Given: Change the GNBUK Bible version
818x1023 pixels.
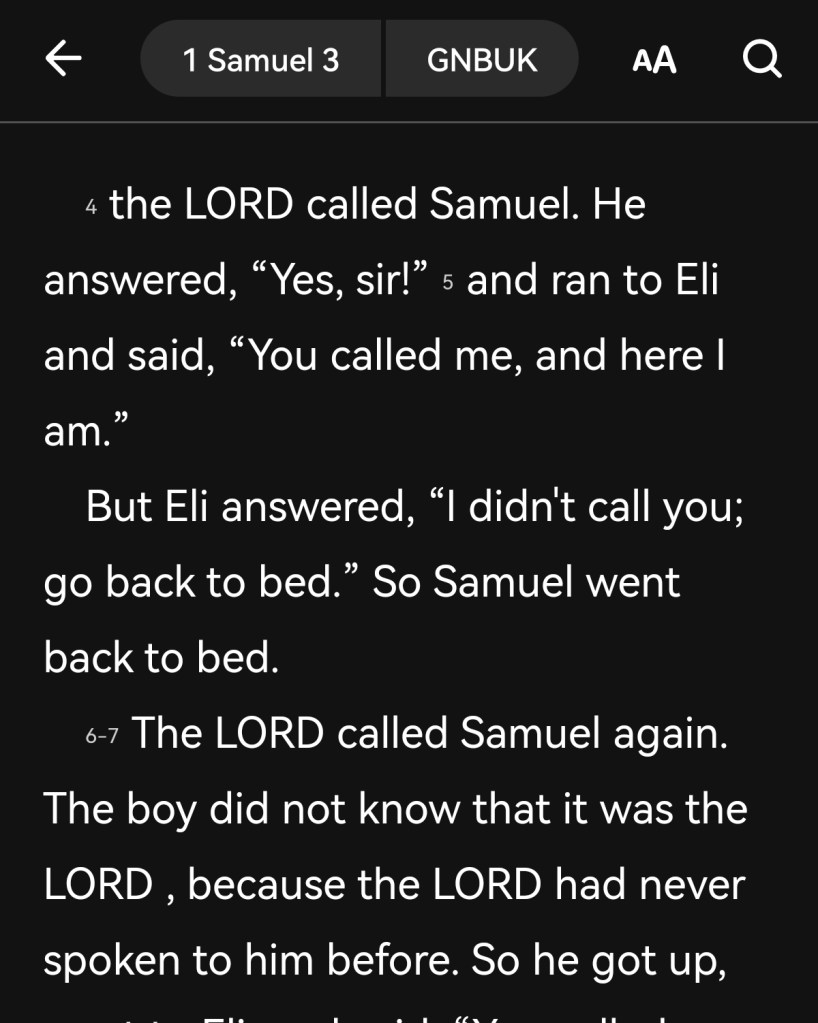Looking at the screenshot, I should [482, 60].
